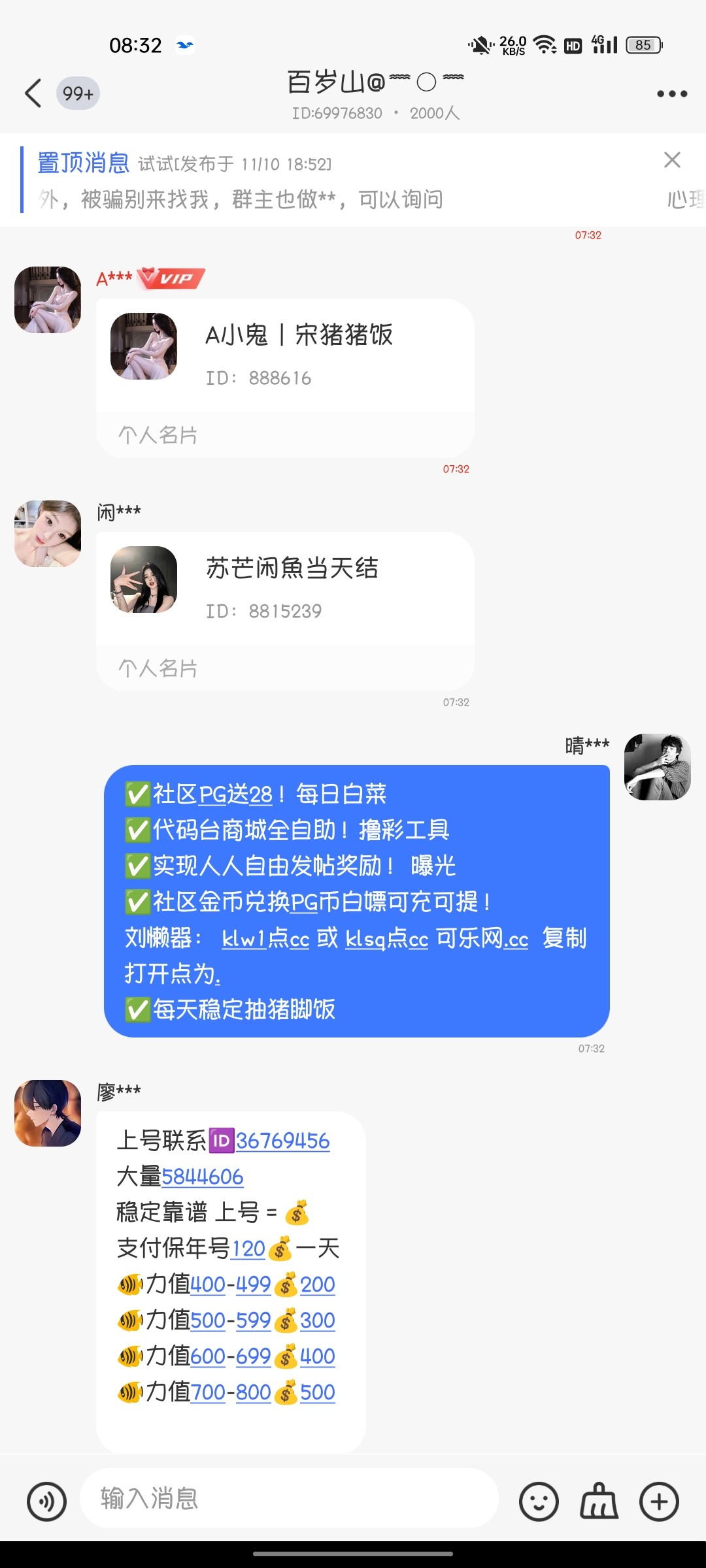View profile of sender 廖*** by avatar
706x1568 pixels.
tap(48, 1113)
